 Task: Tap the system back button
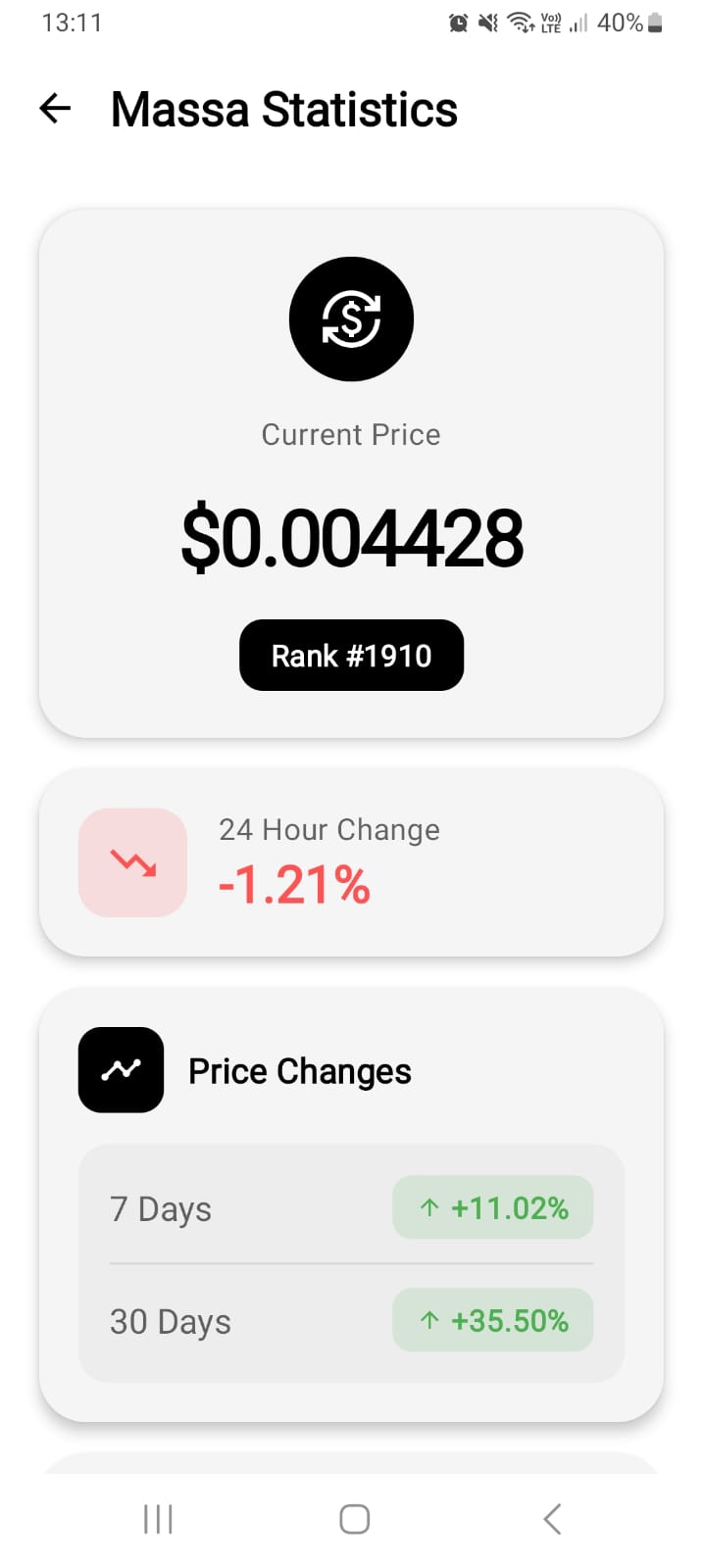point(552,1519)
